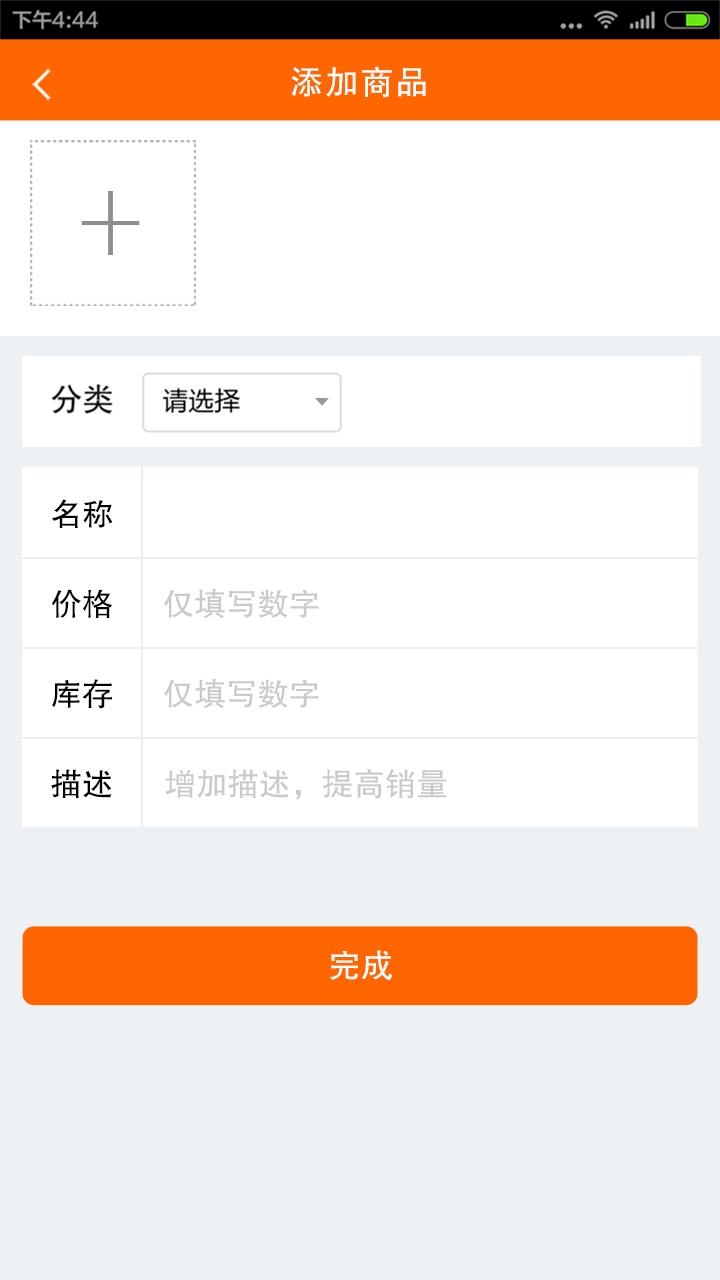Screen dimensions: 720x1280
Task: Click the dropdown arrow next to 请选择
Action: coord(320,402)
